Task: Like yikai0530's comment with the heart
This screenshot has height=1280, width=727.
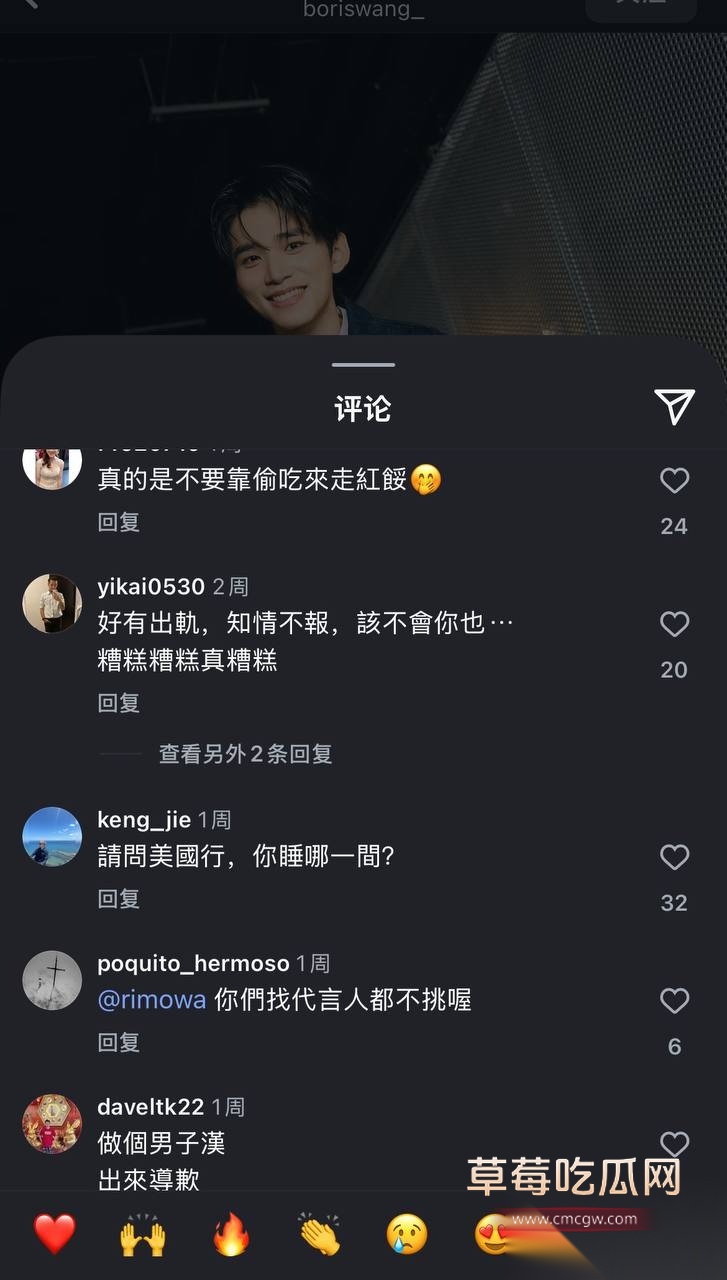Action: pos(675,623)
